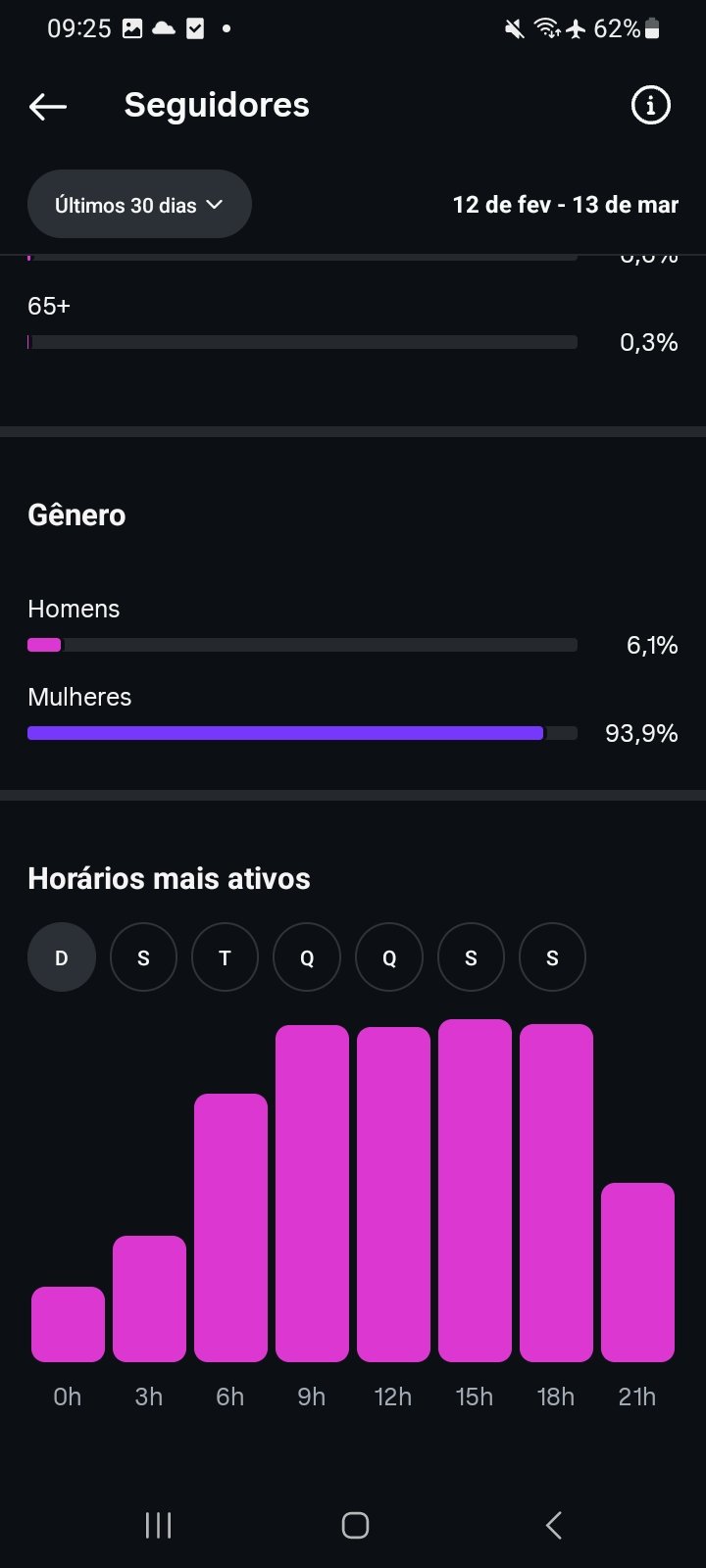Open the info icon in the header
Image resolution: width=706 pixels, height=1568 pixels.
[650, 105]
